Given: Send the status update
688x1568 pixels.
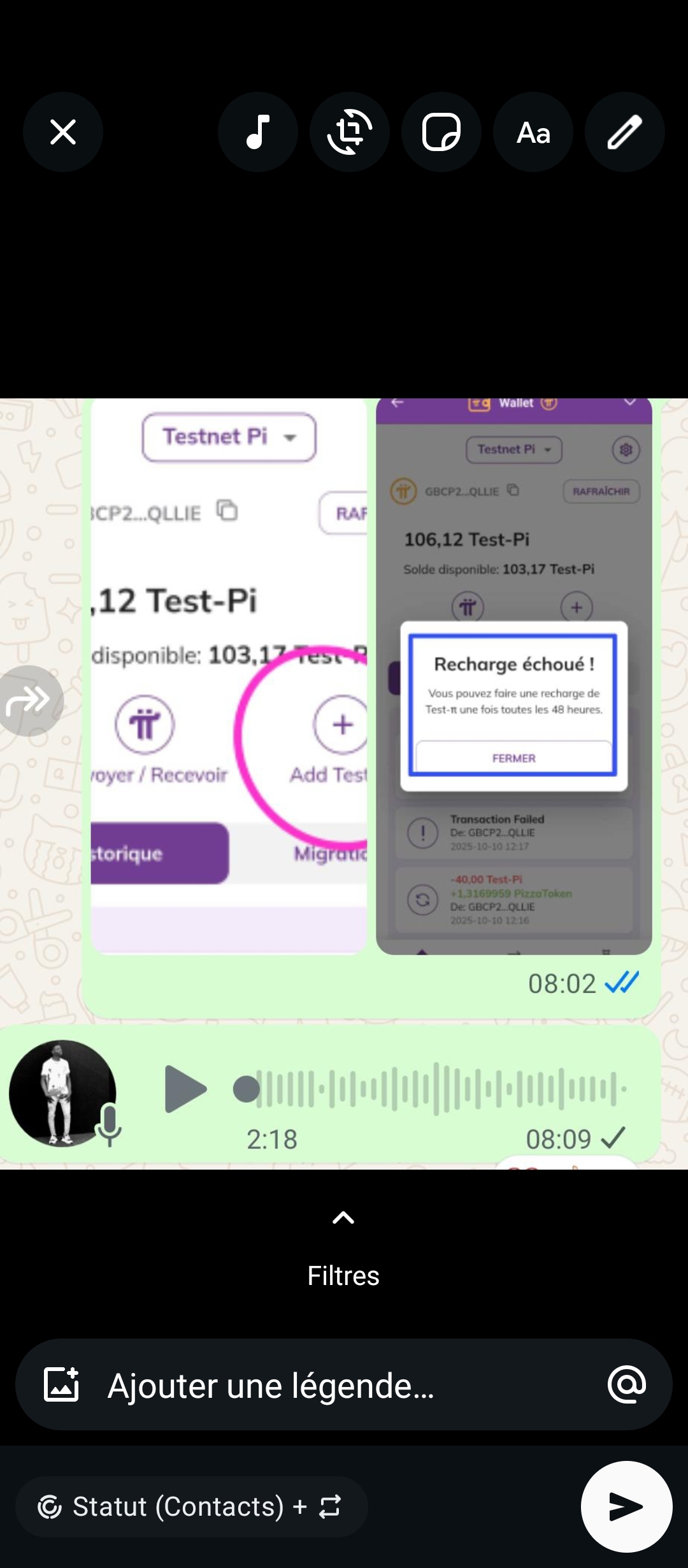Looking at the screenshot, I should pos(626,1507).
